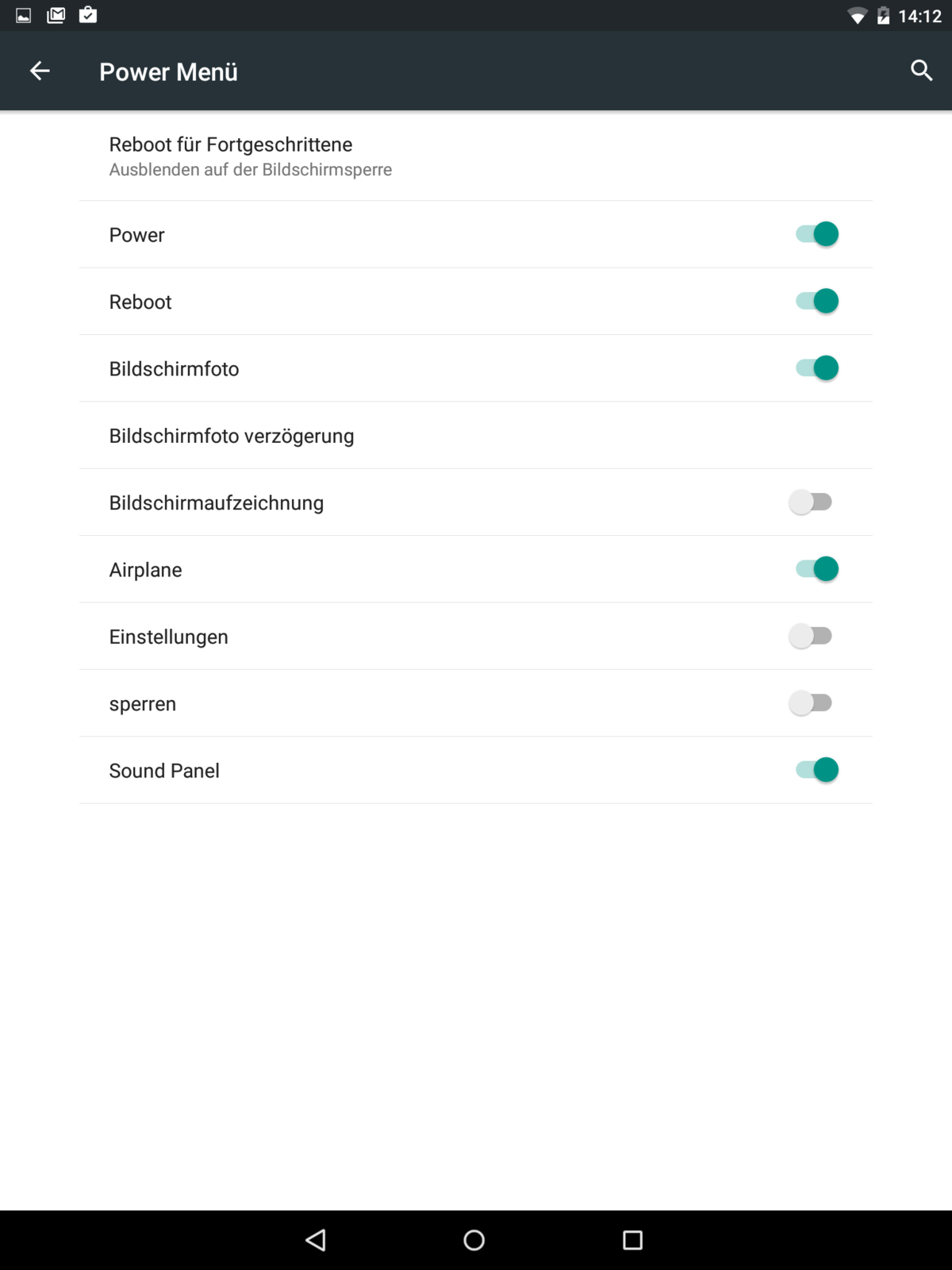This screenshot has width=952, height=1270.
Task: Switch off Bildschirmfoto
Action: coord(816,368)
